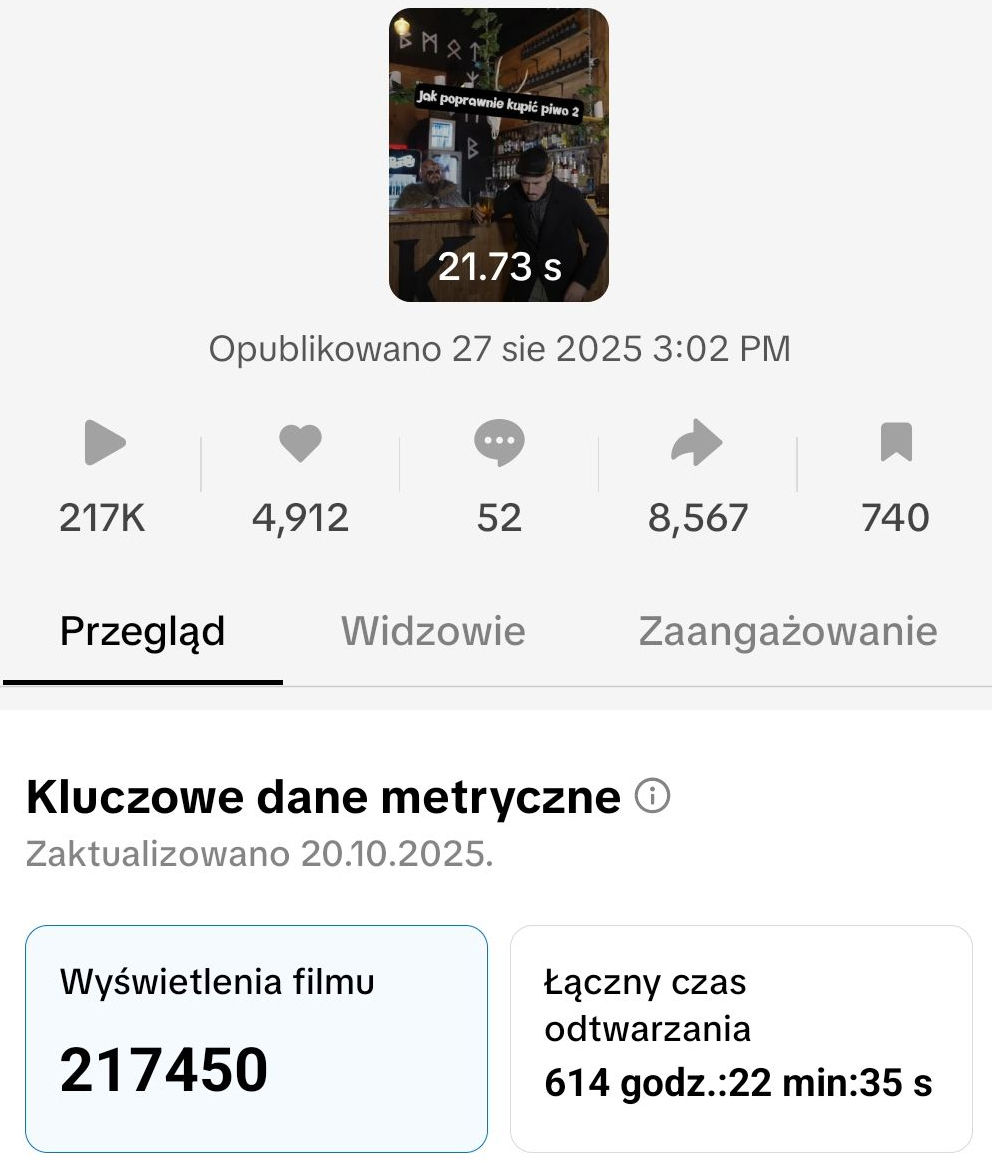Switch to the Zaangażowanie tab
The width and height of the screenshot is (992, 1167).
pyautogui.click(x=788, y=631)
